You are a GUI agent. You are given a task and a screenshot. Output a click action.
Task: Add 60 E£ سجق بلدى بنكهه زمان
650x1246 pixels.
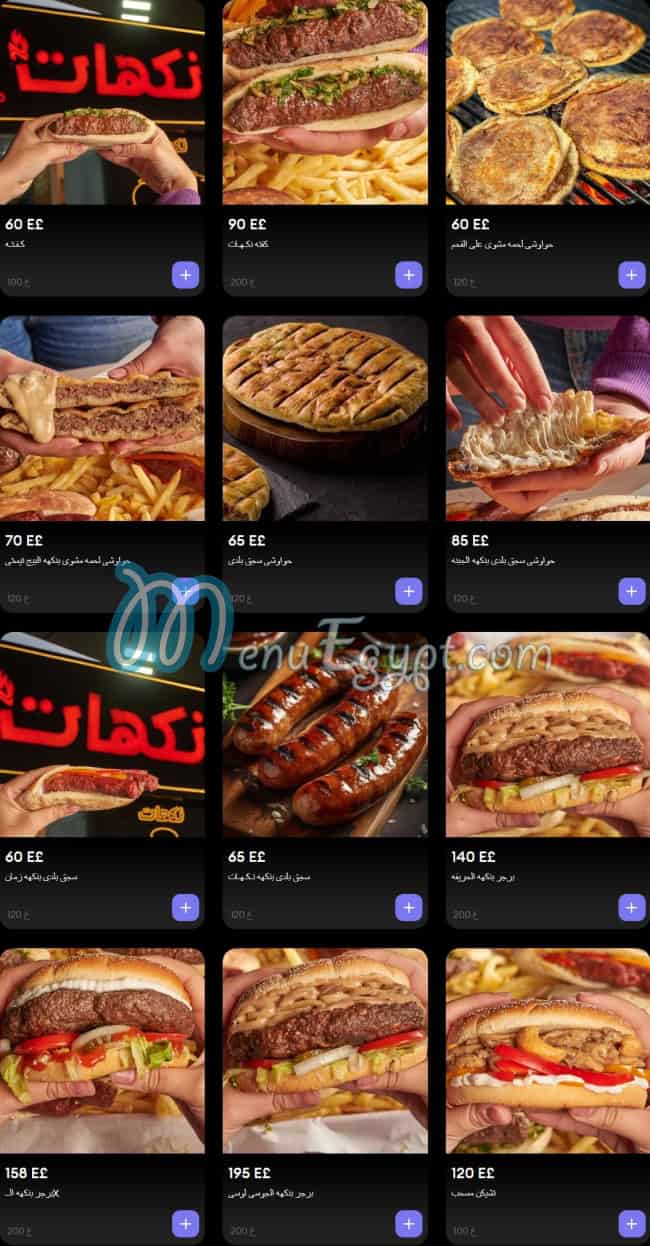pos(185,908)
